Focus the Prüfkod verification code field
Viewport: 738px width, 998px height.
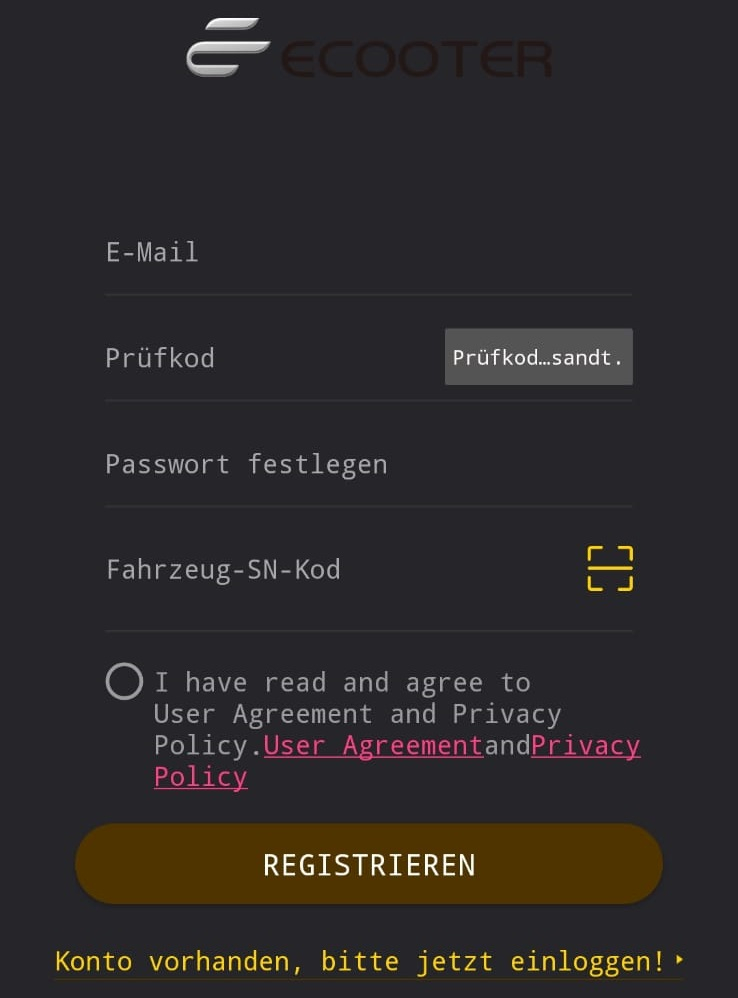click(x=270, y=358)
